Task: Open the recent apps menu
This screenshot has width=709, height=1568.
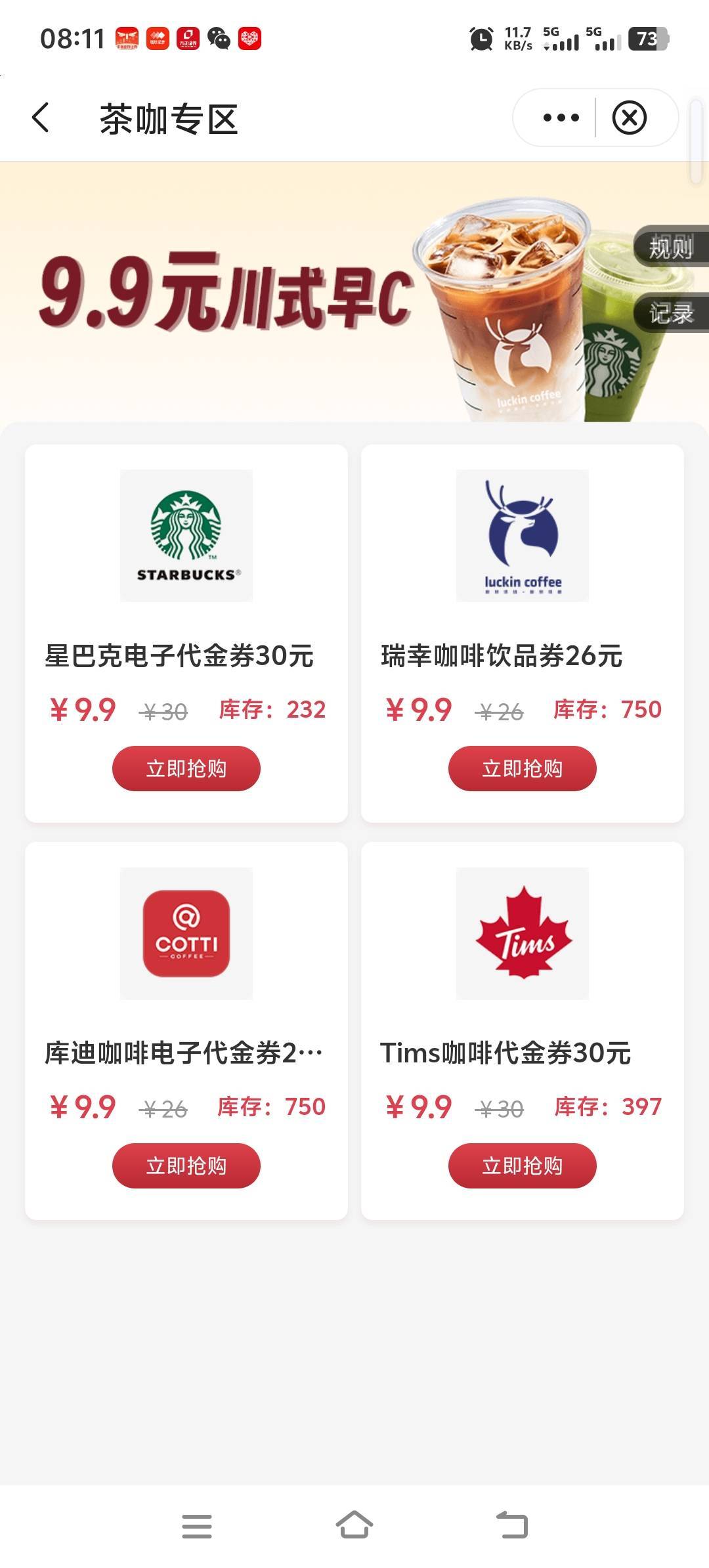Action: pos(197,1526)
